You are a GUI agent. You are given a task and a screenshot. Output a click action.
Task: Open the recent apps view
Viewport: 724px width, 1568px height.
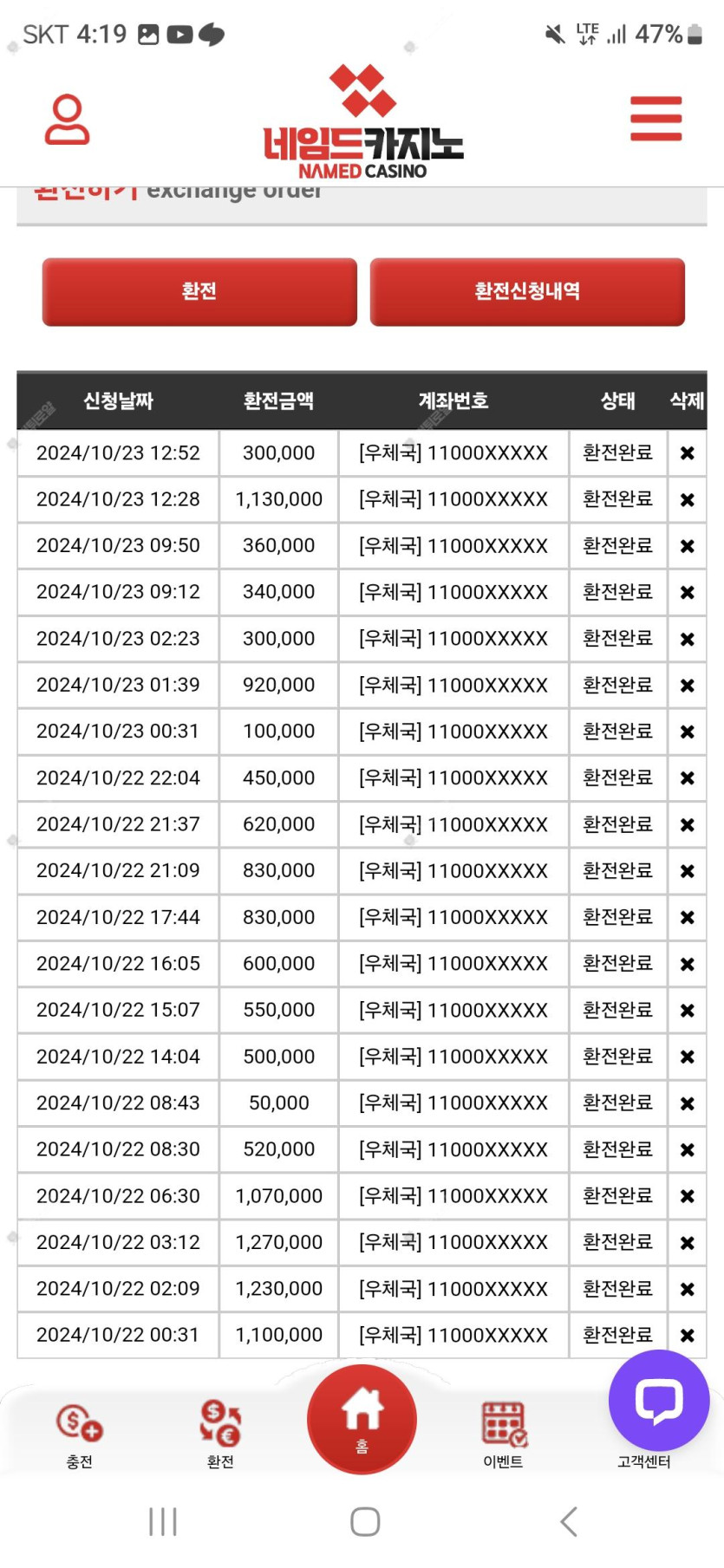(162, 1521)
